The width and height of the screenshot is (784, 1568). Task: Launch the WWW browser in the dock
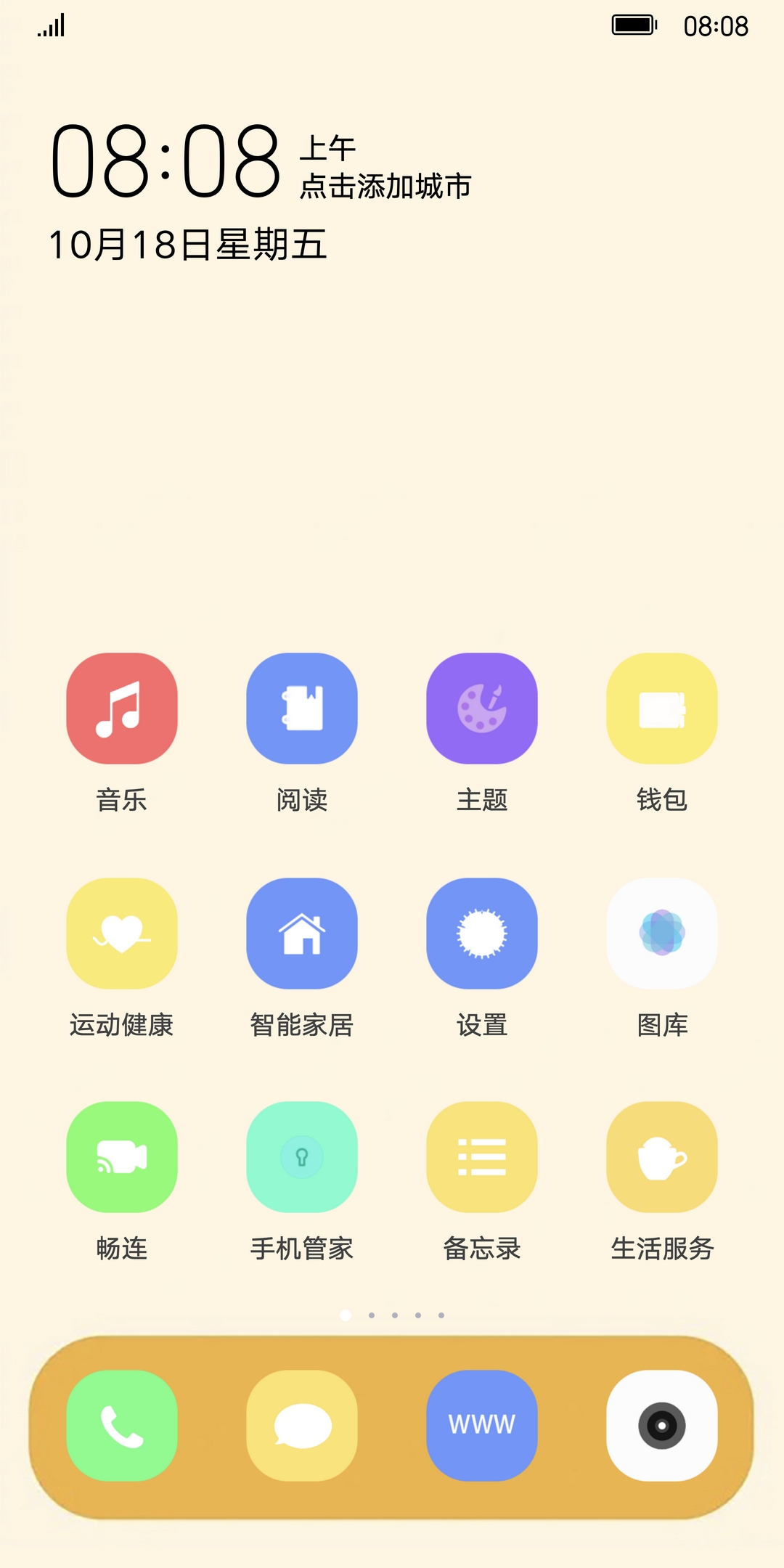482,1426
